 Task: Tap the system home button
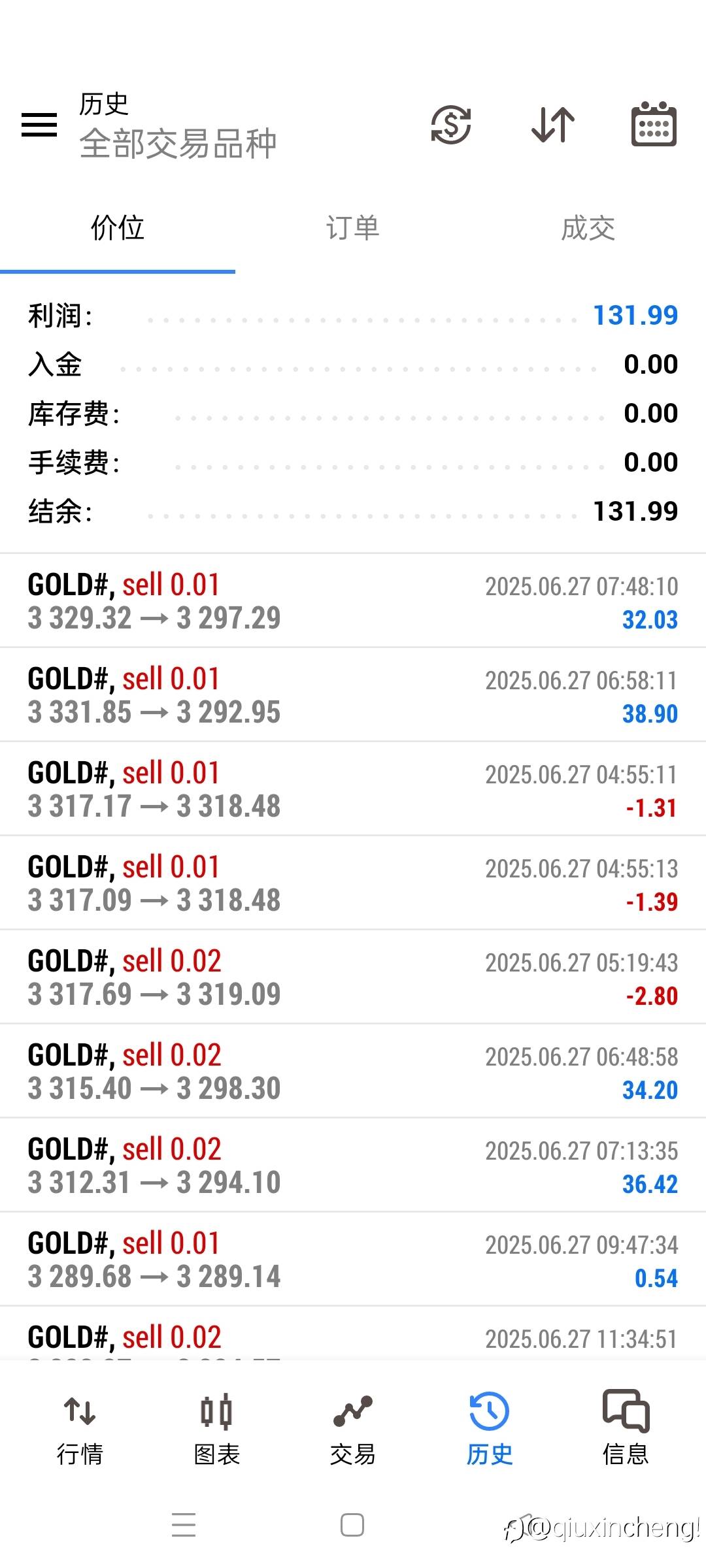(352, 1525)
